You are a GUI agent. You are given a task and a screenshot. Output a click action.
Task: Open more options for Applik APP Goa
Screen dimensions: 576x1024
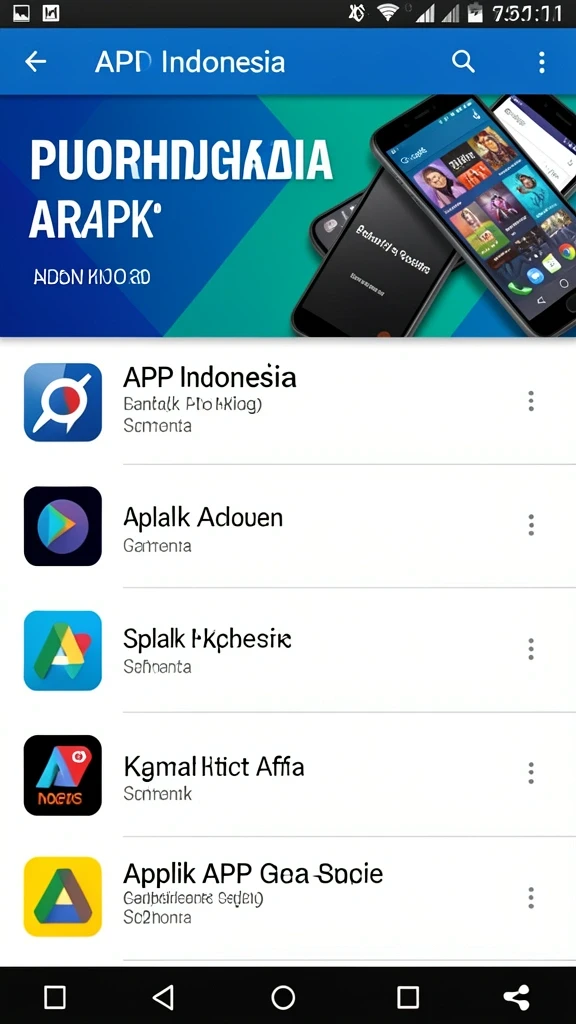pos(531,897)
